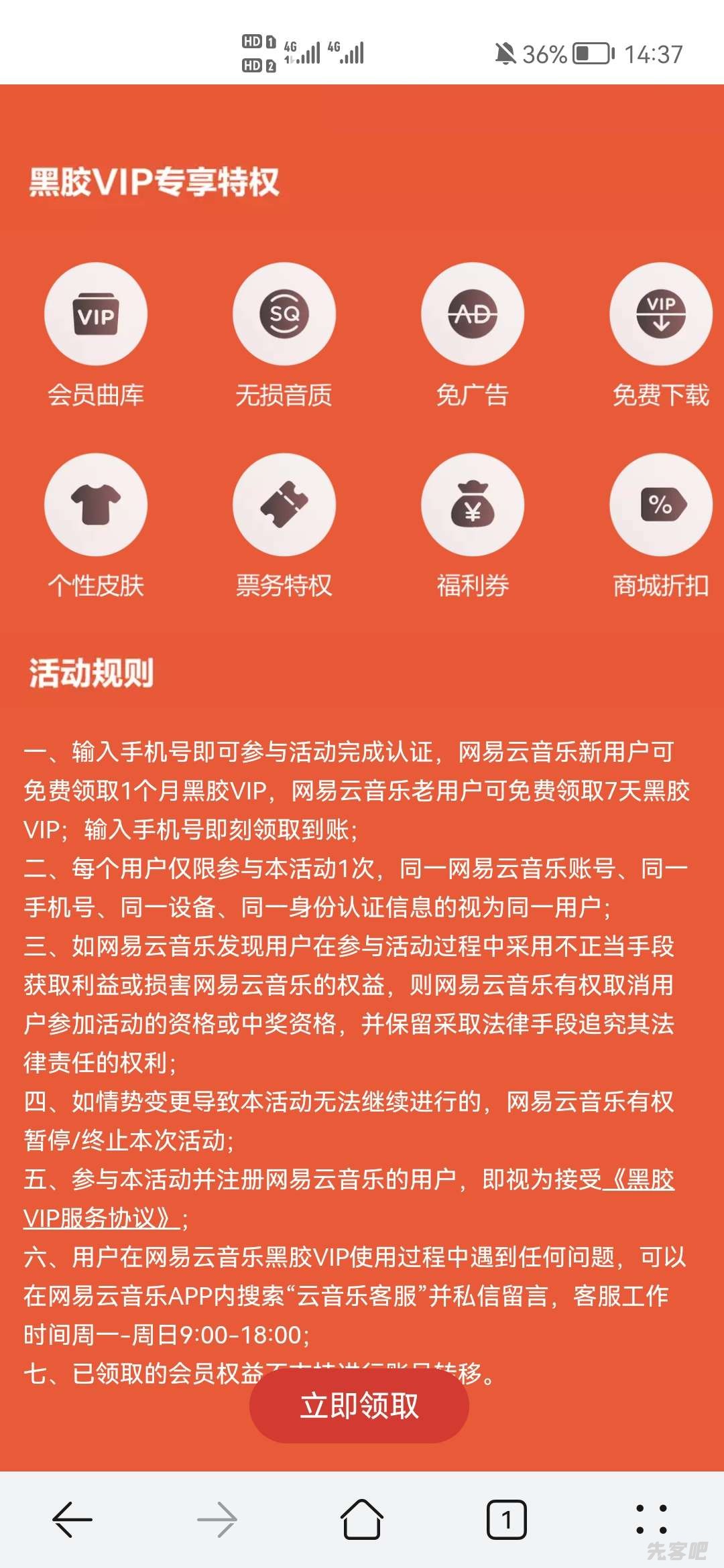Screen dimensions: 724x1568
Task: Go back in the browser
Action: [x=72, y=1520]
